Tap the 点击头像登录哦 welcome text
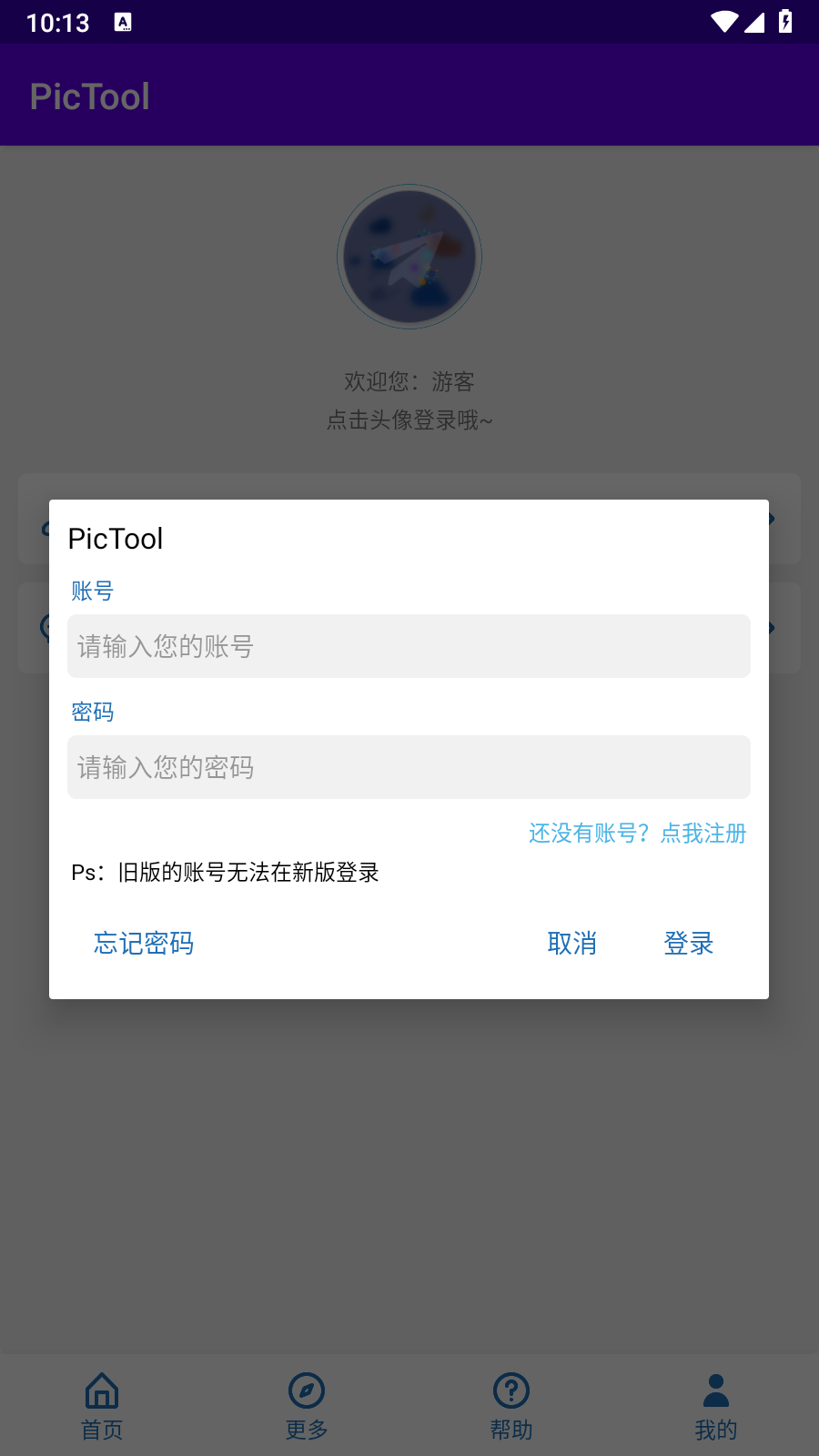The height and width of the screenshot is (1456, 819). [409, 420]
